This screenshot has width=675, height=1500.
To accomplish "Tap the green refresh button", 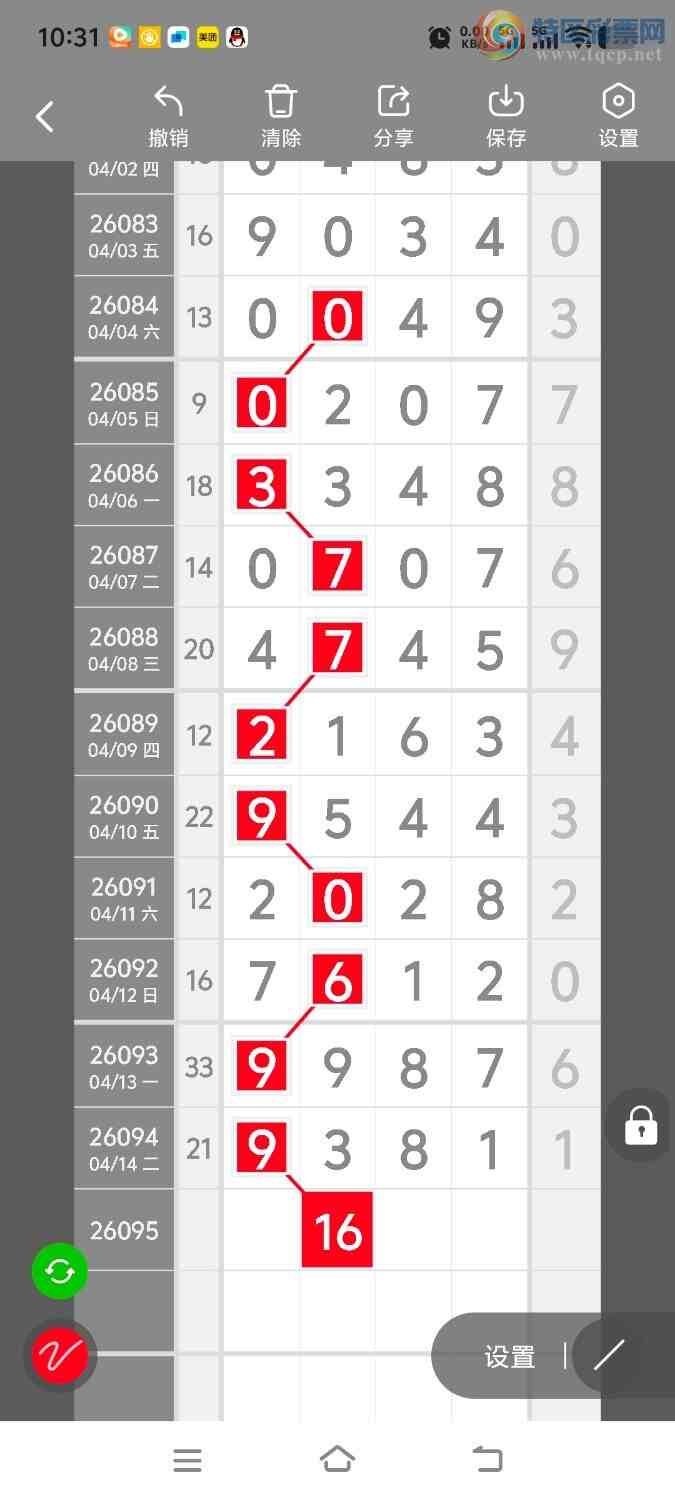I will pos(60,1272).
